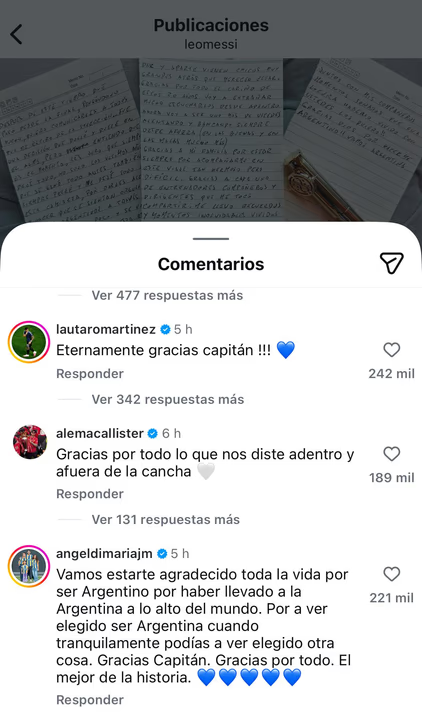Image resolution: width=422 pixels, height=720 pixels.
Task: Reply to alemacallister's comment
Action: [90, 494]
